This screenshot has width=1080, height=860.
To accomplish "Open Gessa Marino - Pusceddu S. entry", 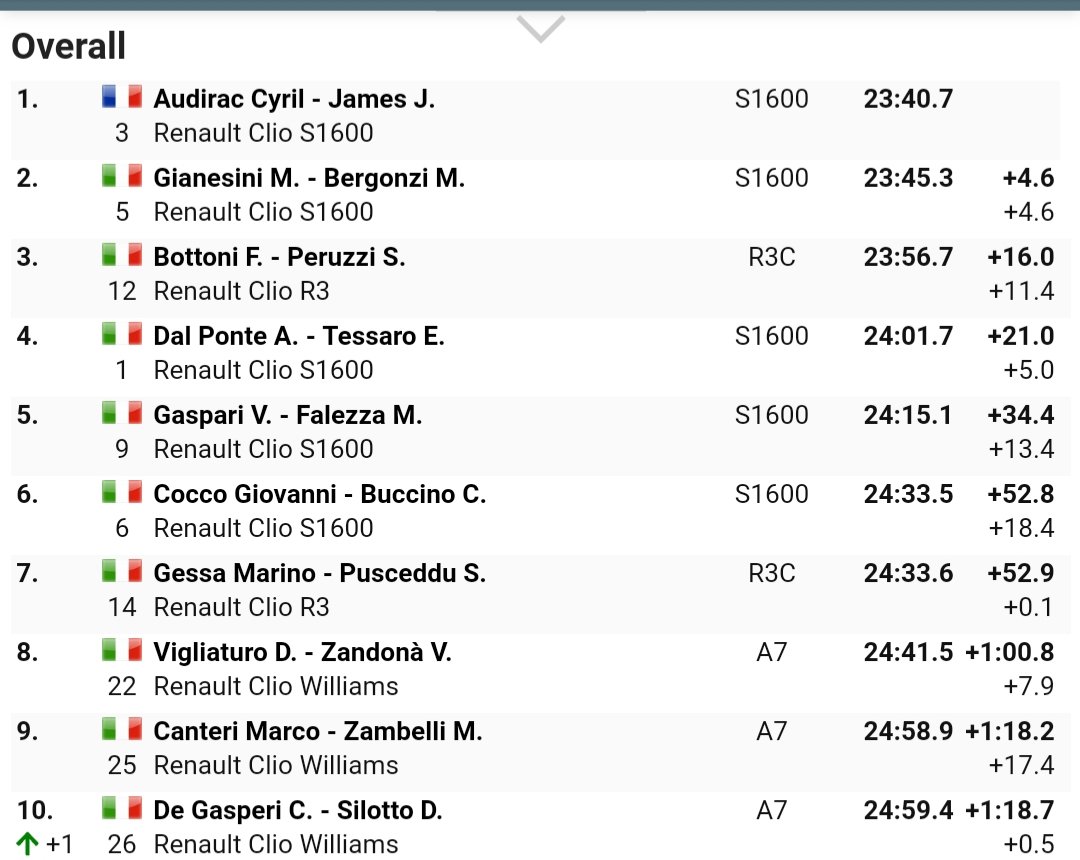I will pyautogui.click(x=319, y=573).
